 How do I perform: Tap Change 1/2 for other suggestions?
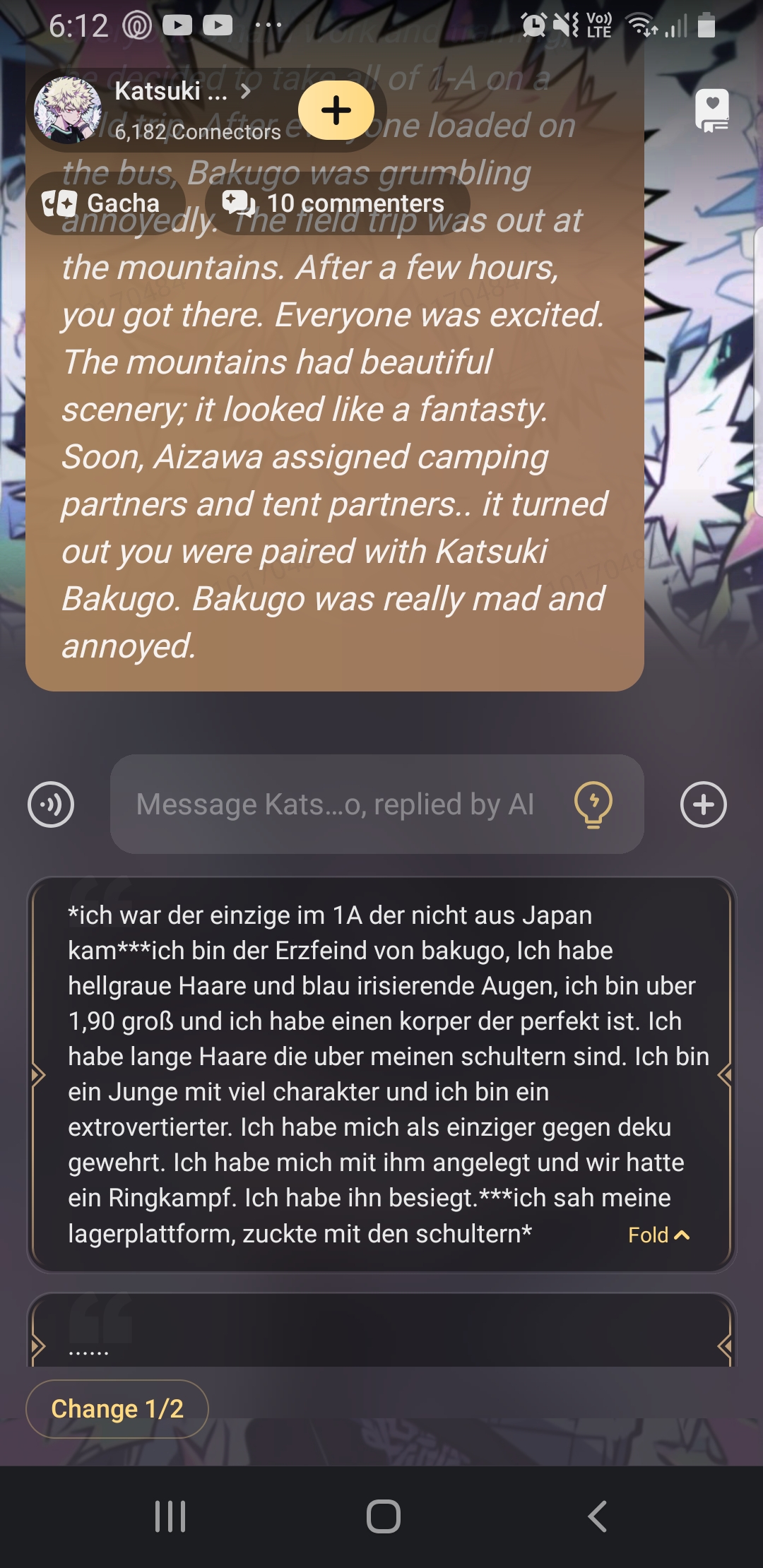117,1409
